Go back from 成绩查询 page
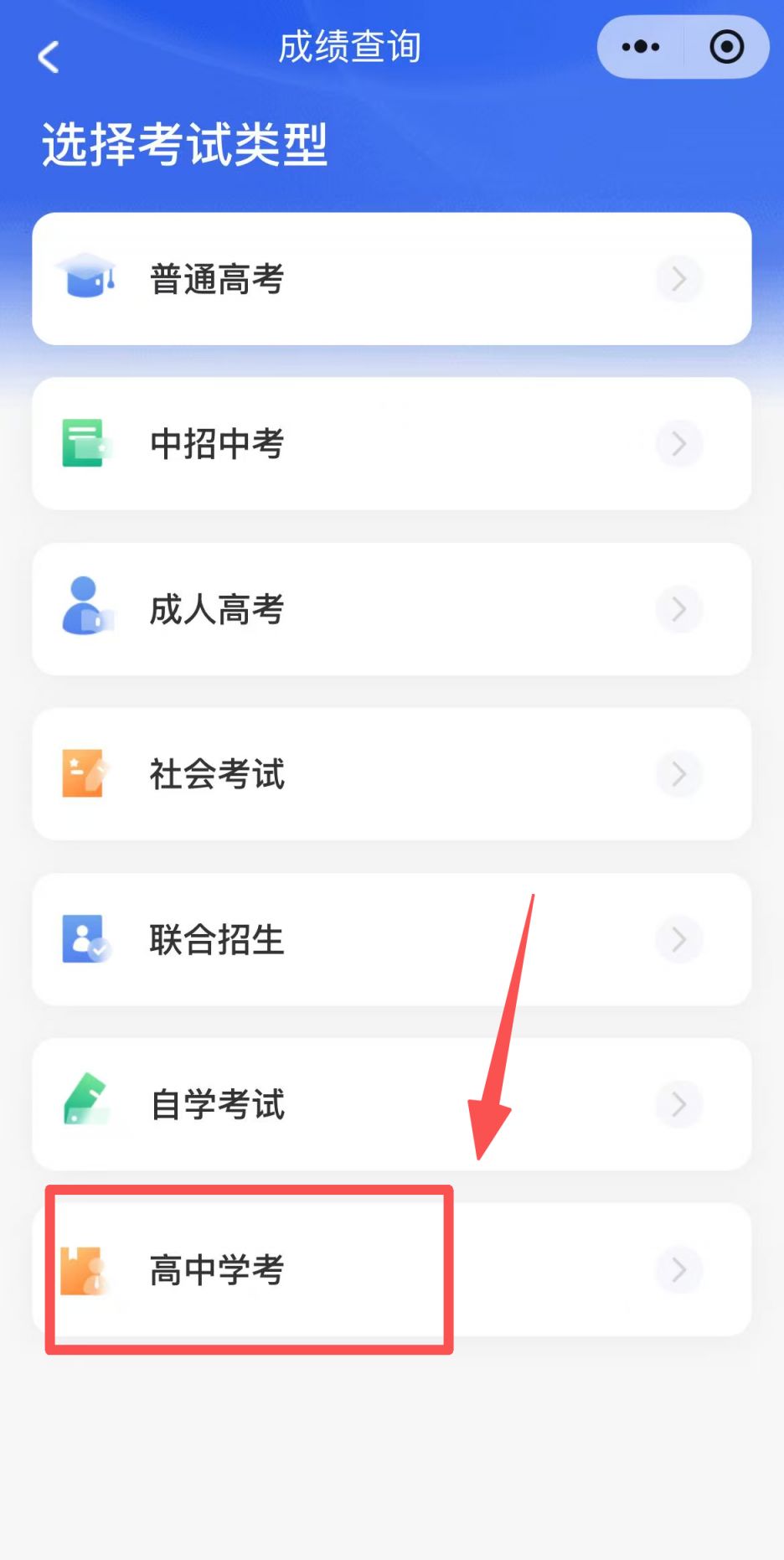The height and width of the screenshot is (1560, 784). [49, 57]
